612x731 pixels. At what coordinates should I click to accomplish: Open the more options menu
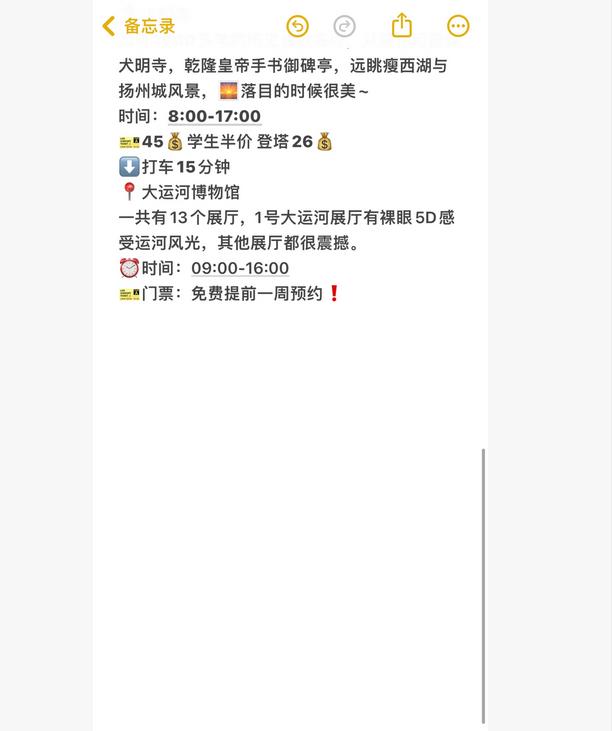point(458,27)
